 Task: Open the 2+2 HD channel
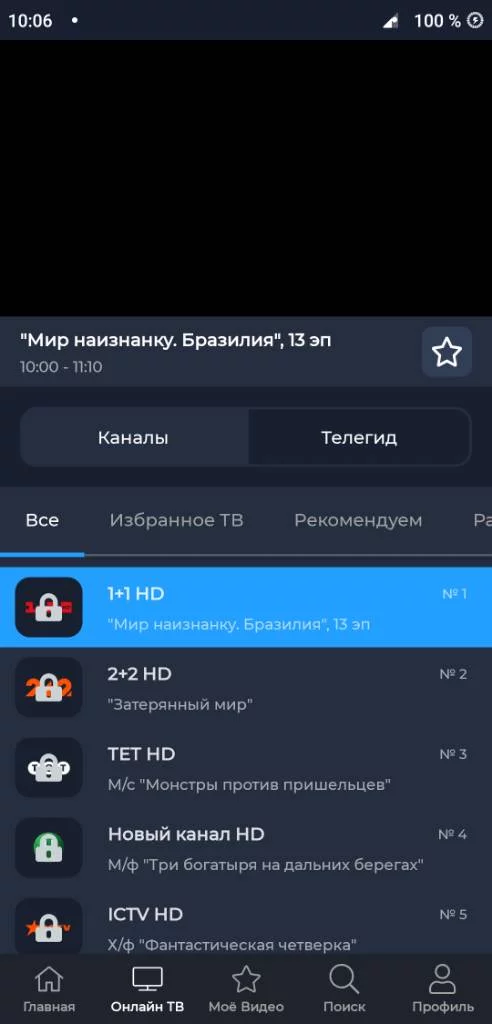[246, 688]
